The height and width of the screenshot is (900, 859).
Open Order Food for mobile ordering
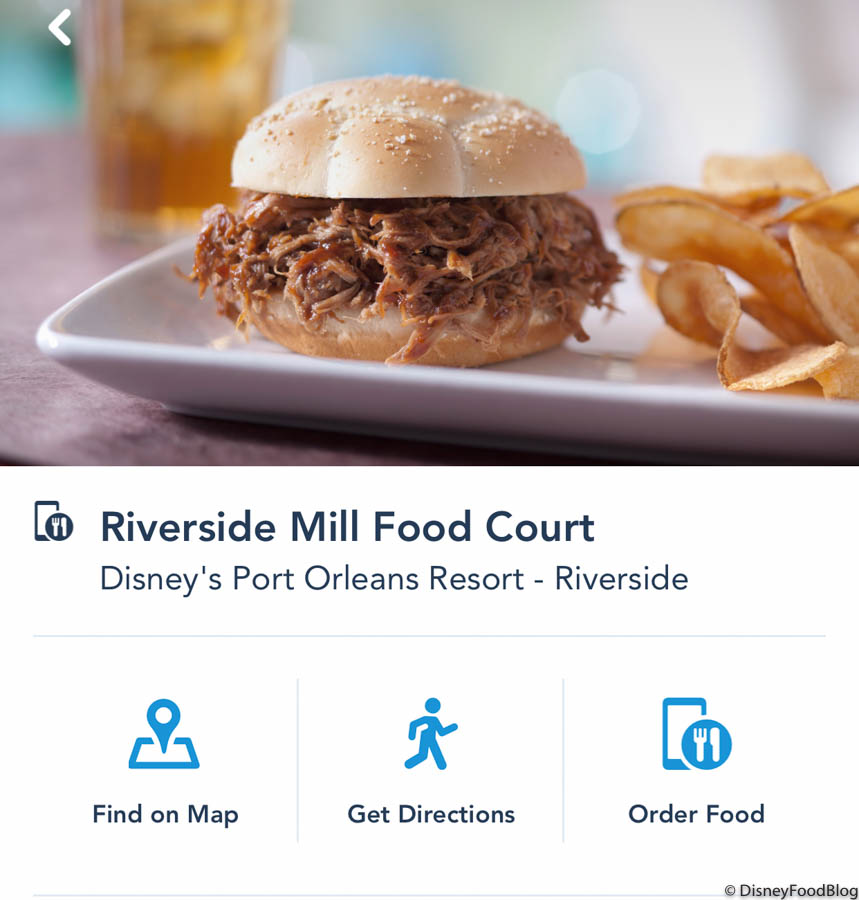(x=696, y=762)
